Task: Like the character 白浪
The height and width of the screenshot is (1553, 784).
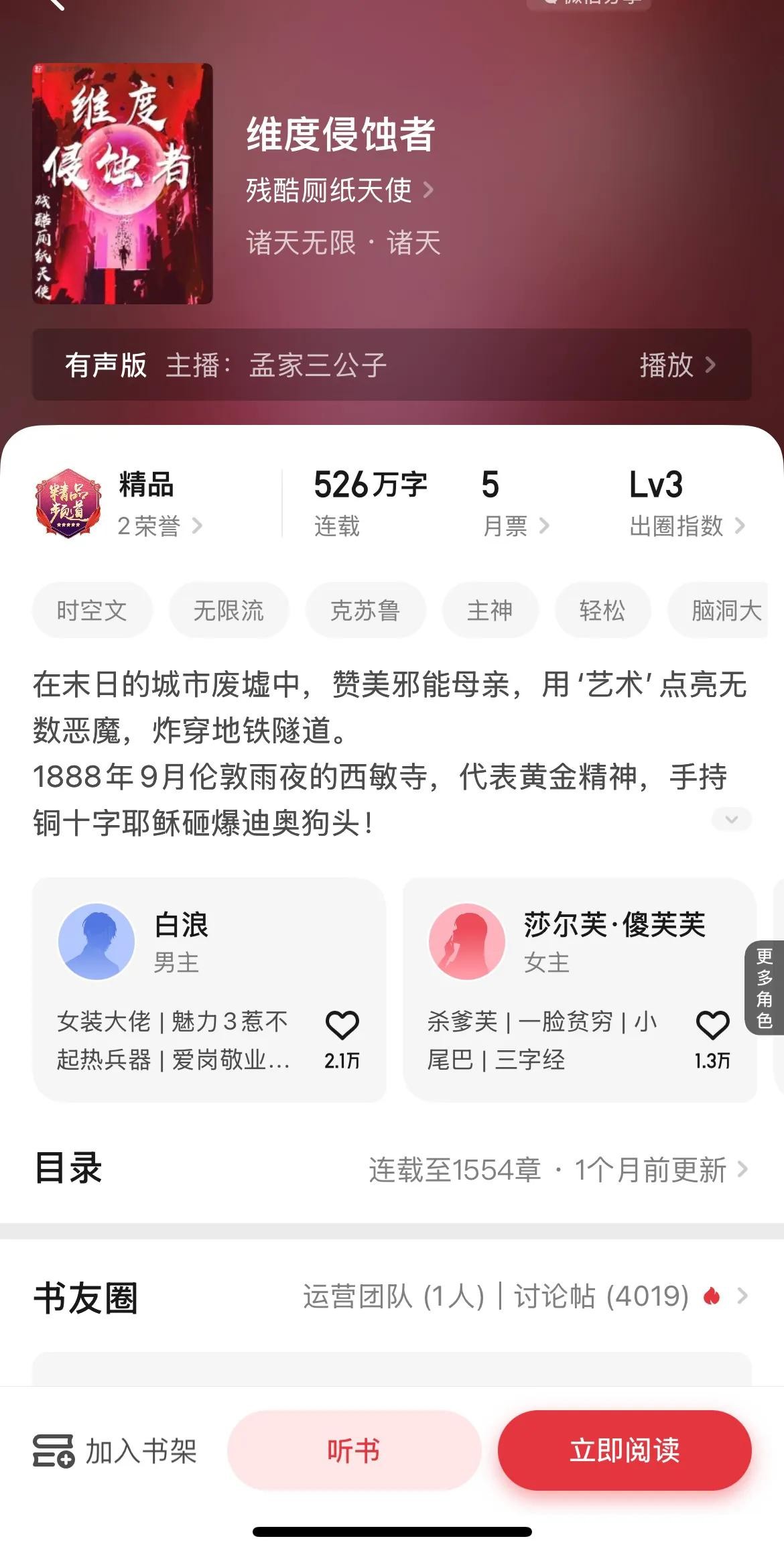Action: [342, 1026]
